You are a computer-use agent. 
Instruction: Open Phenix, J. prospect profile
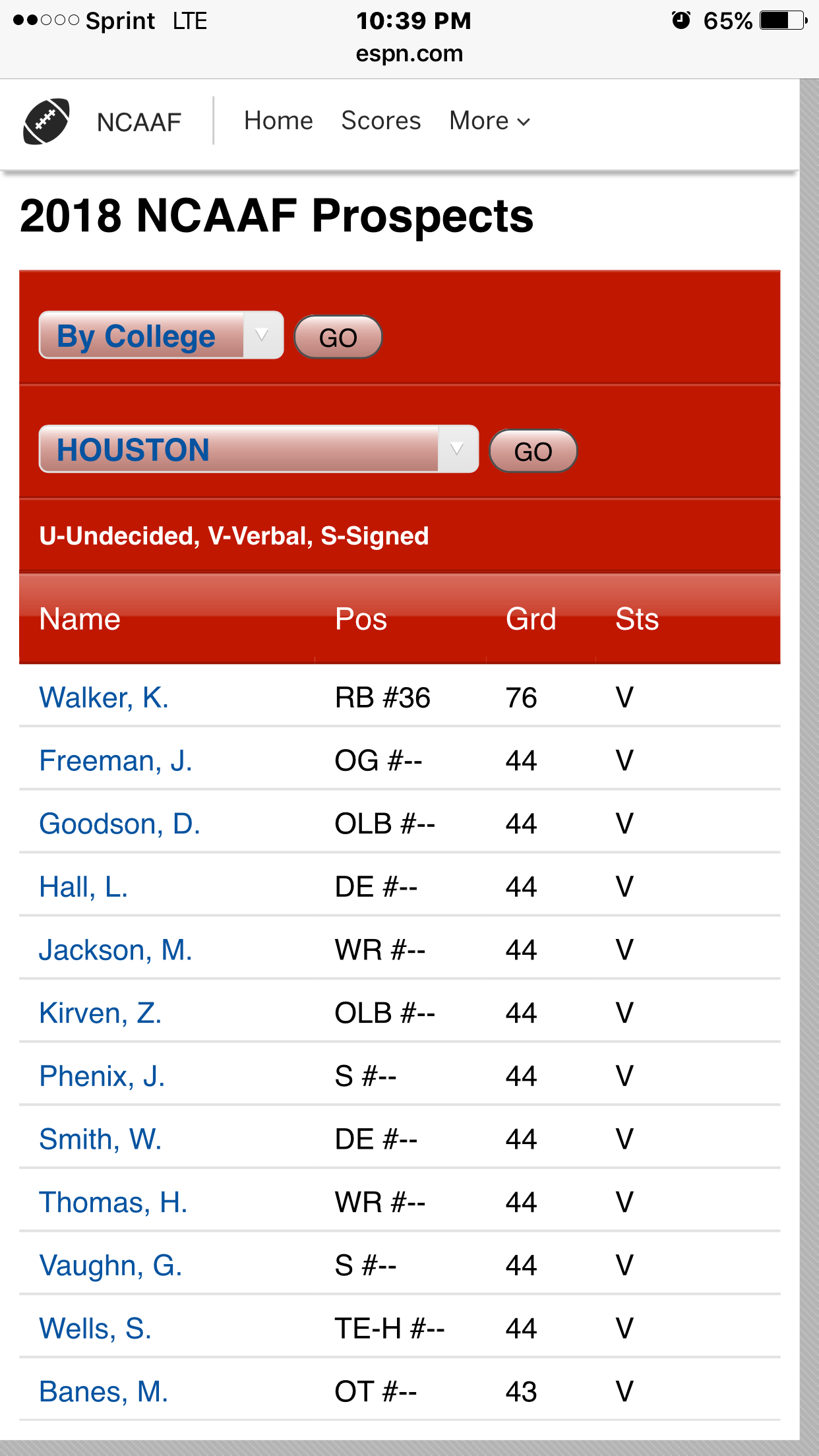tap(102, 1076)
